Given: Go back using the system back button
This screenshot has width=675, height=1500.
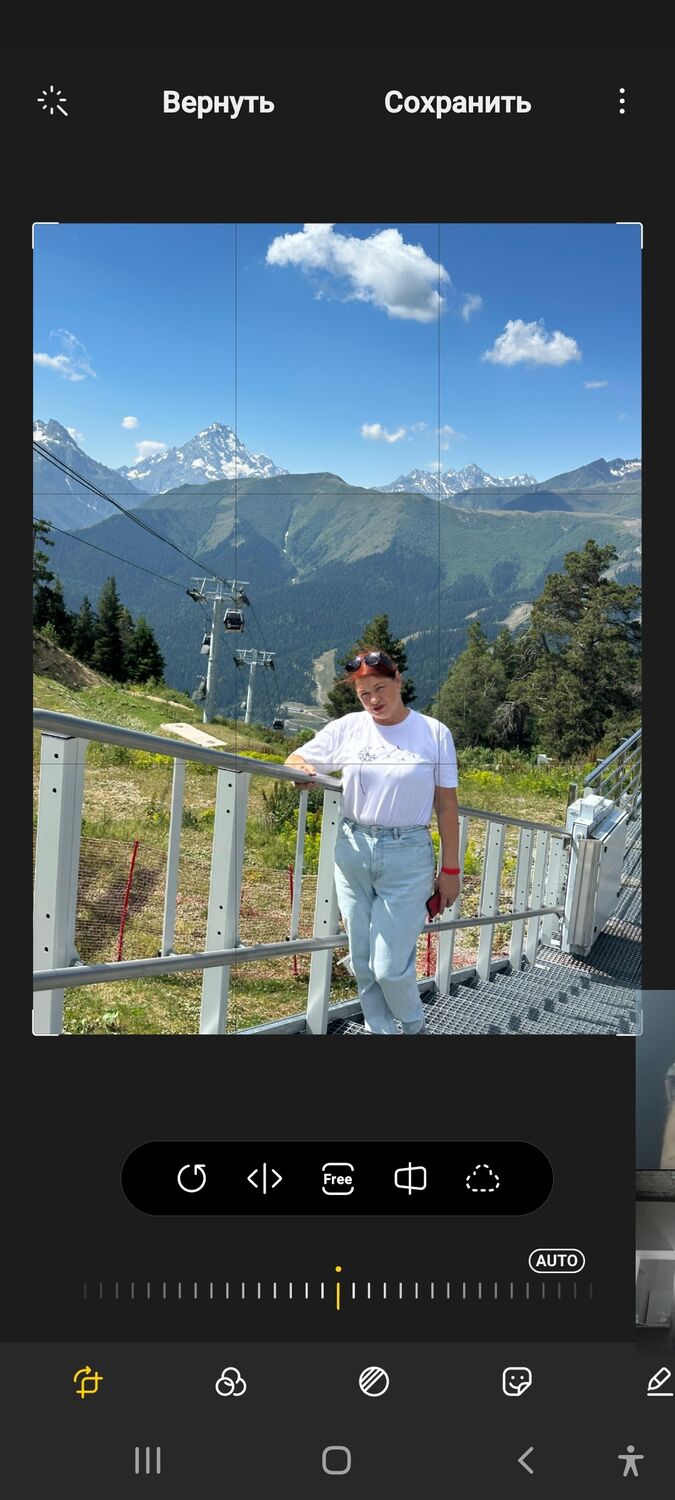Looking at the screenshot, I should pyautogui.click(x=526, y=1460).
